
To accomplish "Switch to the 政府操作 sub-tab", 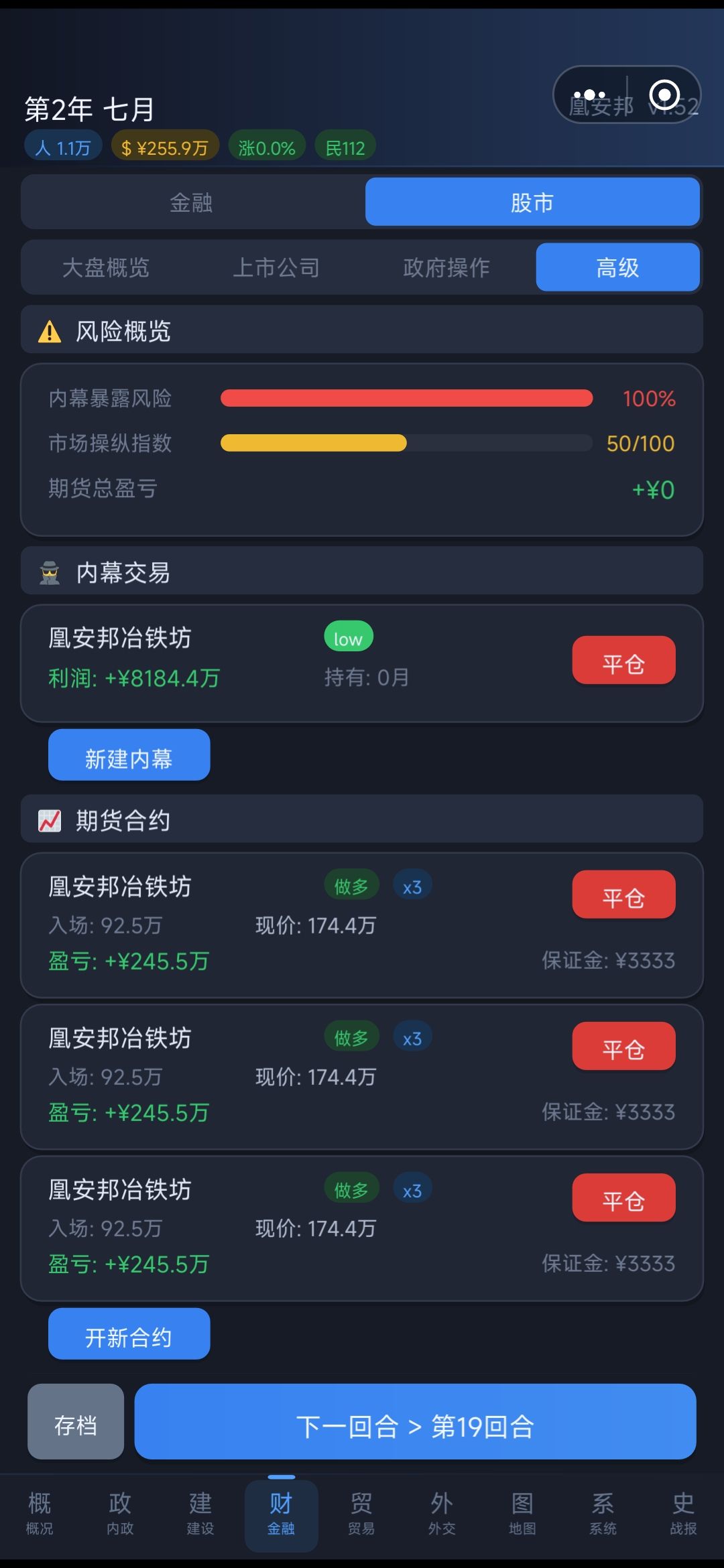I will tap(446, 267).
